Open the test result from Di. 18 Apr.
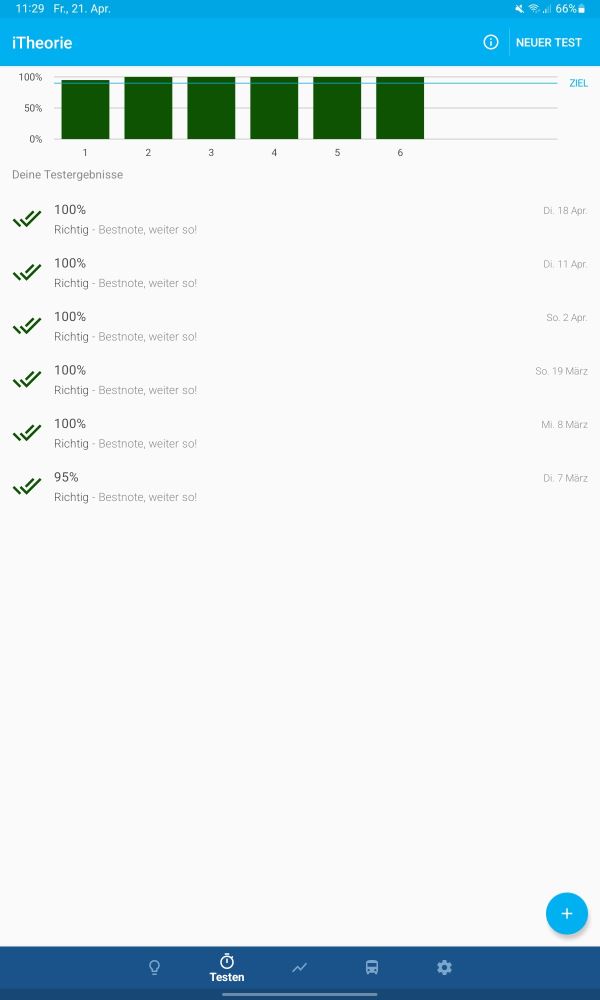This screenshot has width=600, height=1000. tap(300, 219)
